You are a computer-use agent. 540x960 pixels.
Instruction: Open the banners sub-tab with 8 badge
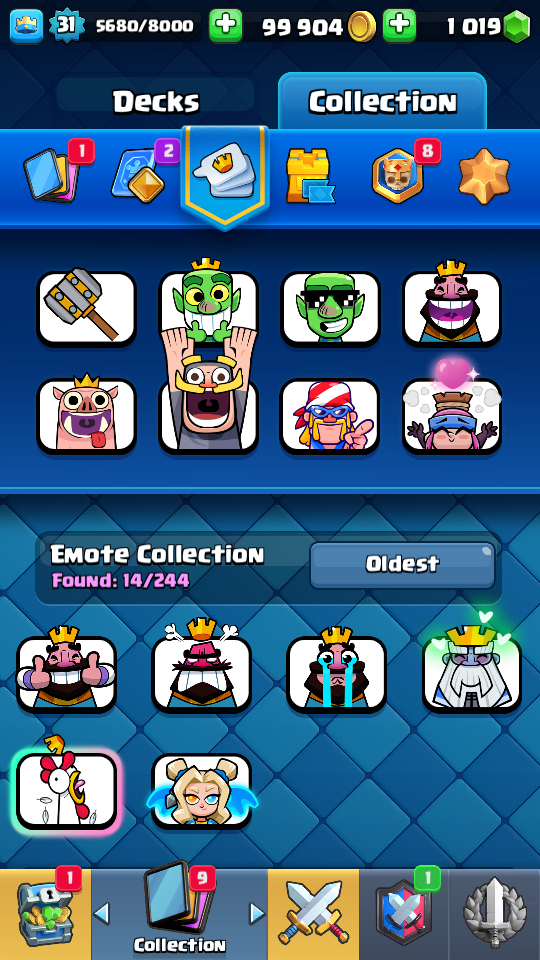point(398,176)
